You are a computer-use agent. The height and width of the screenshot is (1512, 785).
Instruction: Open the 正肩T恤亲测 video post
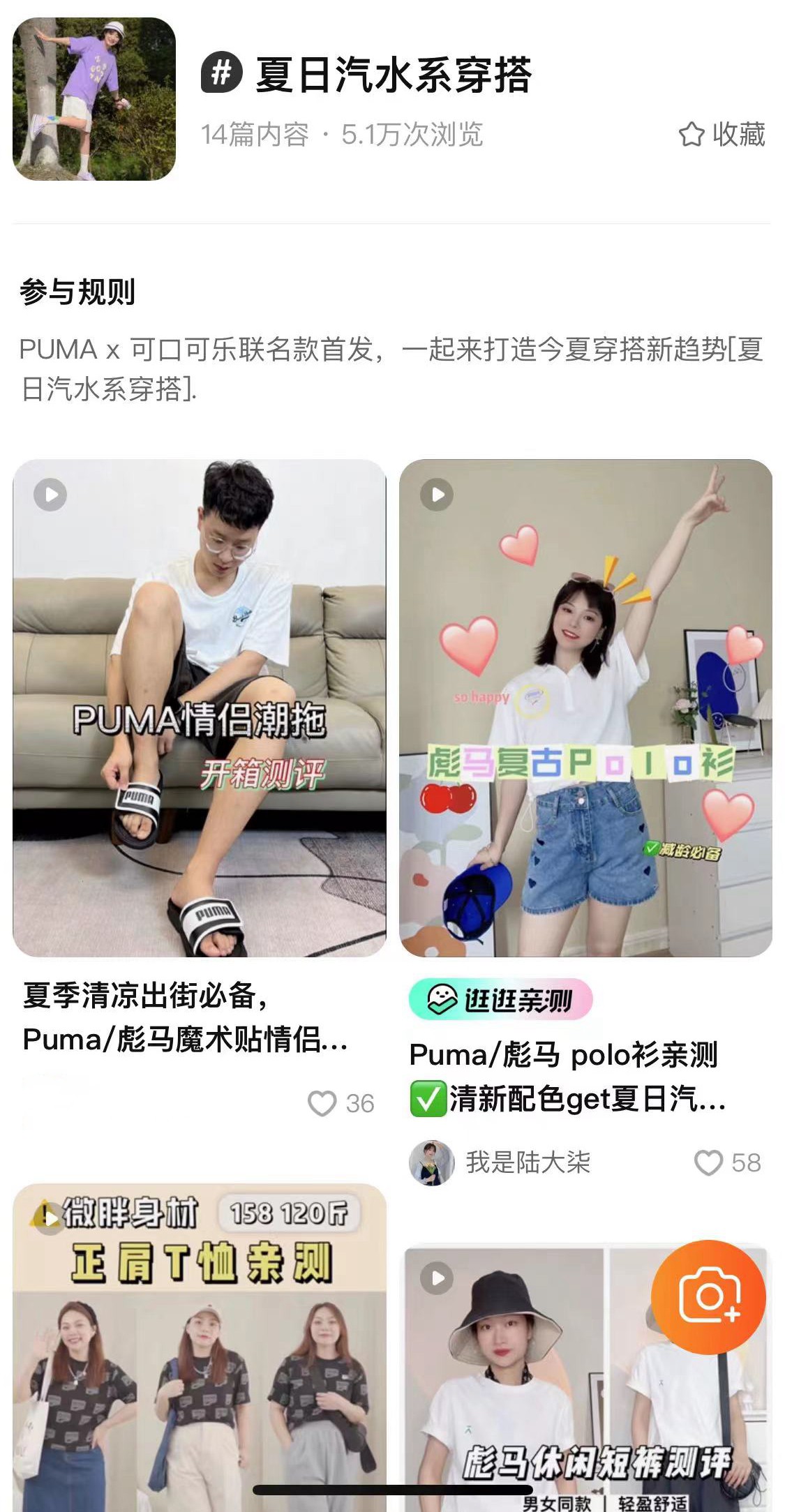click(199, 1347)
